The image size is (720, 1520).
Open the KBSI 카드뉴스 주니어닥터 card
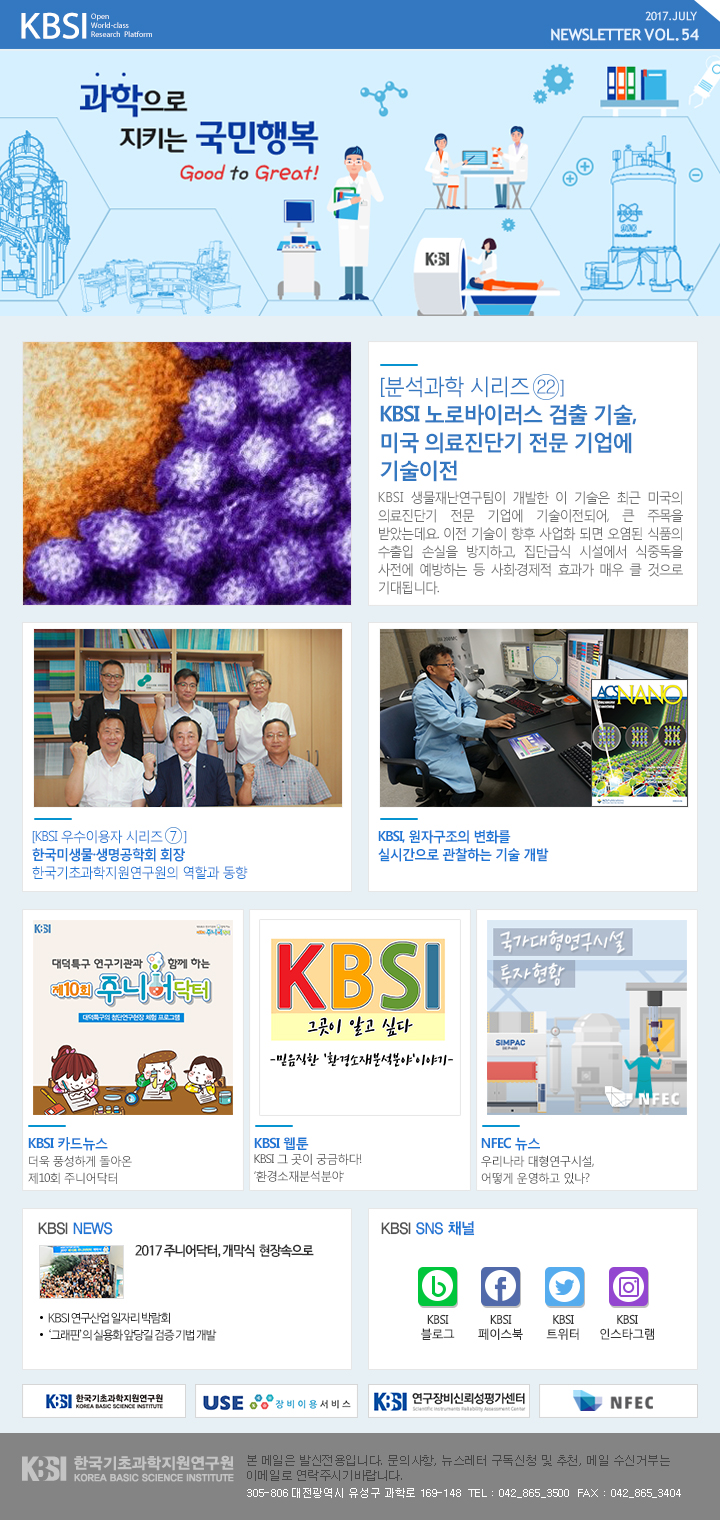tap(133, 1049)
